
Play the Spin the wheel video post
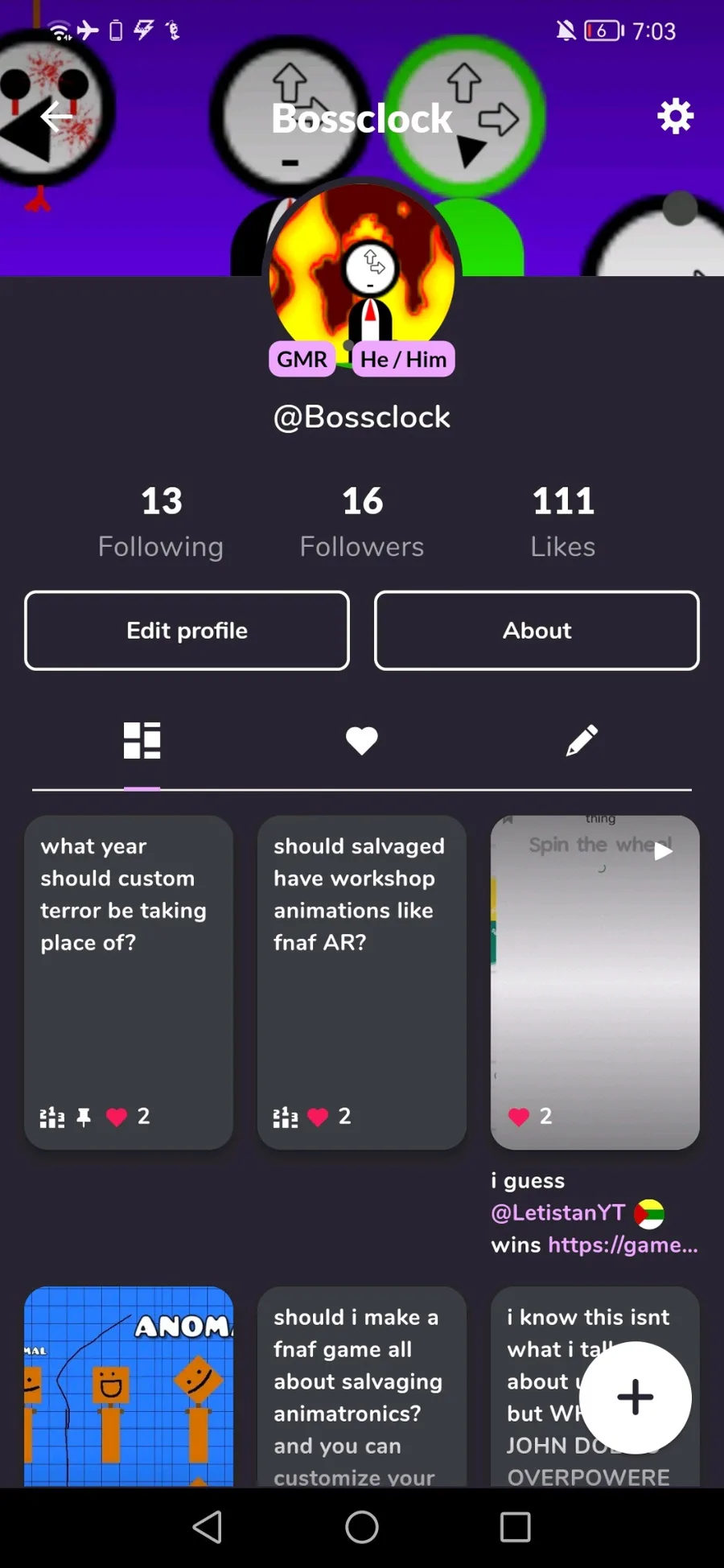(595, 982)
